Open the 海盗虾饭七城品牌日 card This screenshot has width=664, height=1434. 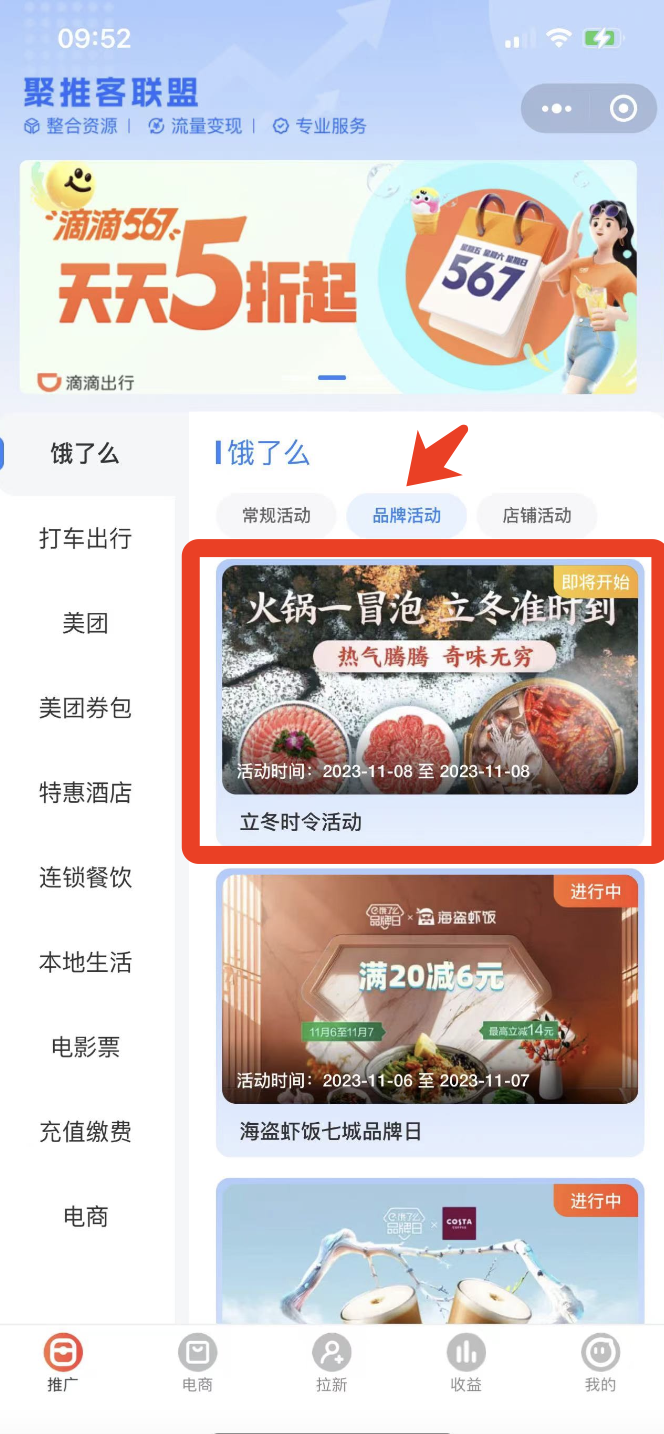point(429,1010)
